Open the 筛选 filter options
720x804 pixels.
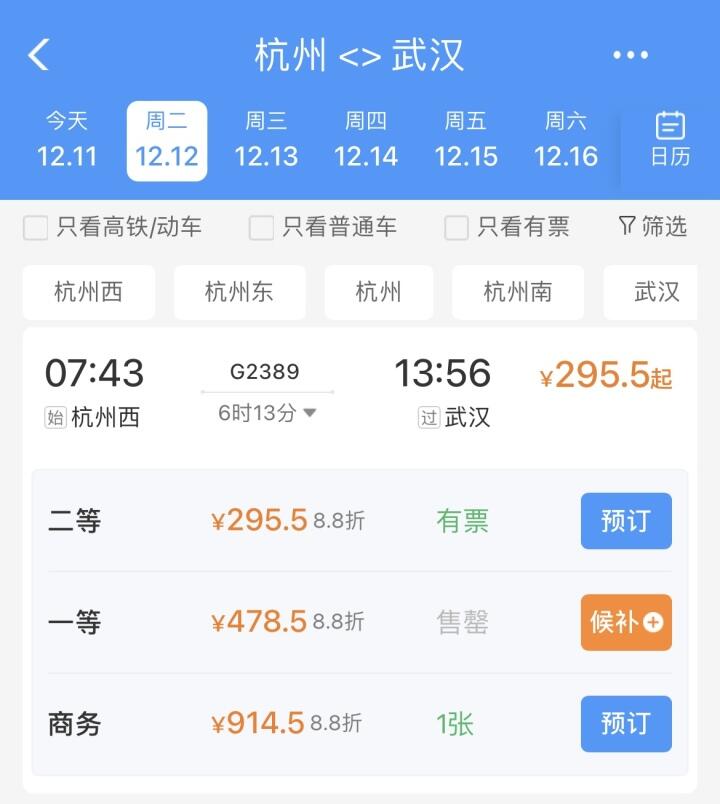[x=653, y=227]
